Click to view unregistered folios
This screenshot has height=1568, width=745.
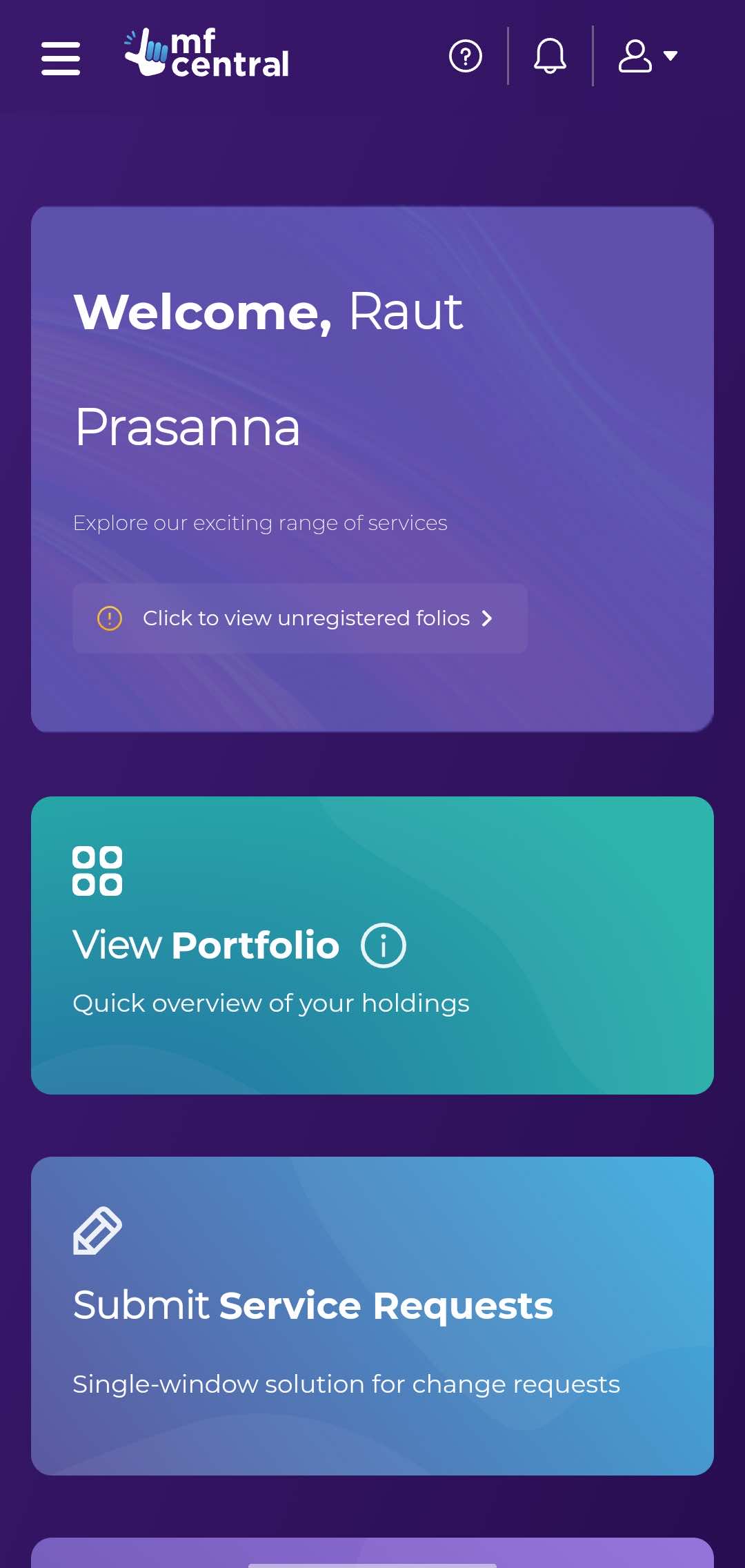(x=300, y=618)
